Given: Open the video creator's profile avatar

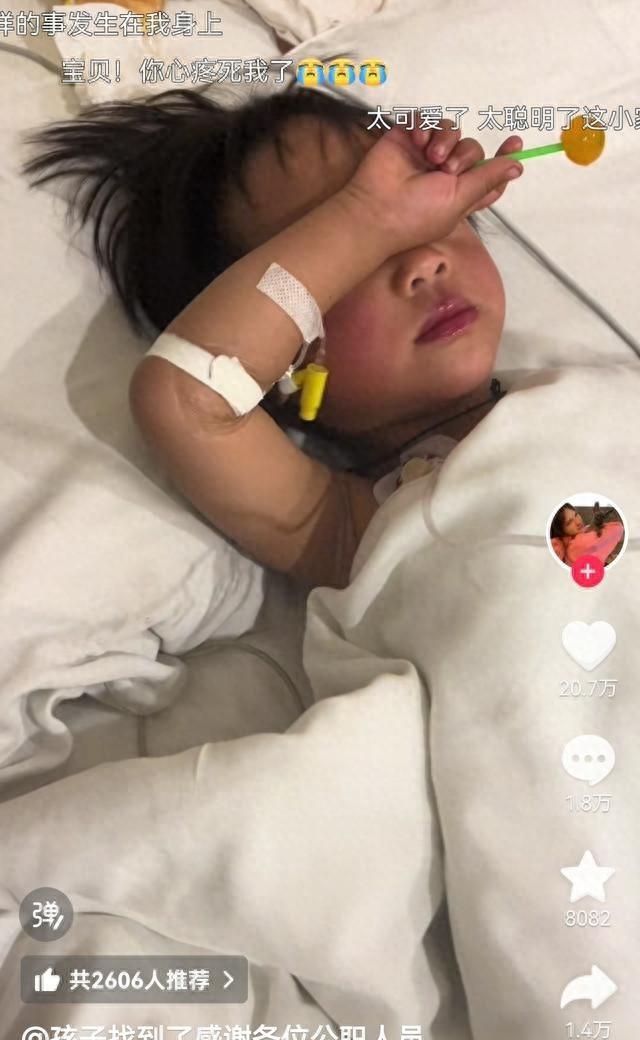Looking at the screenshot, I should pos(587,533).
